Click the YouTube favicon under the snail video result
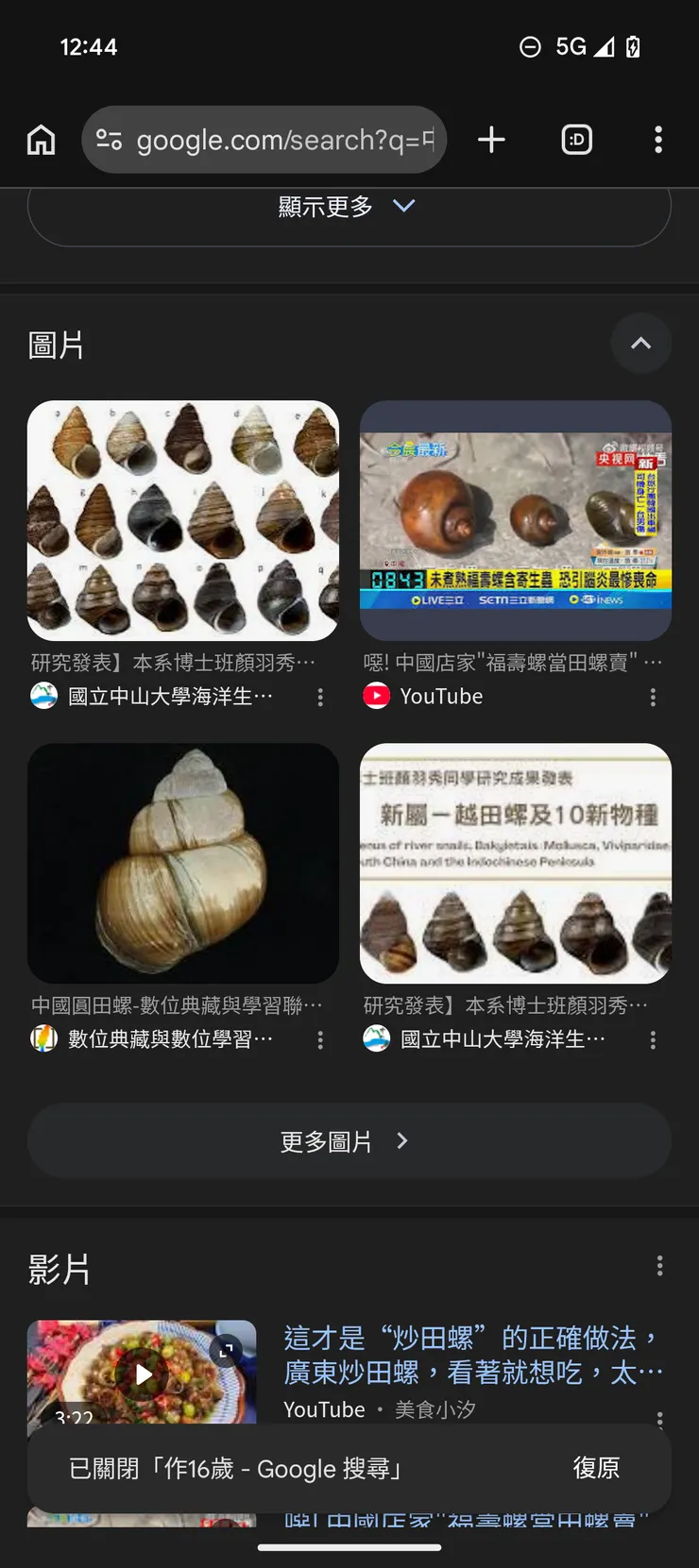 pos(376,696)
